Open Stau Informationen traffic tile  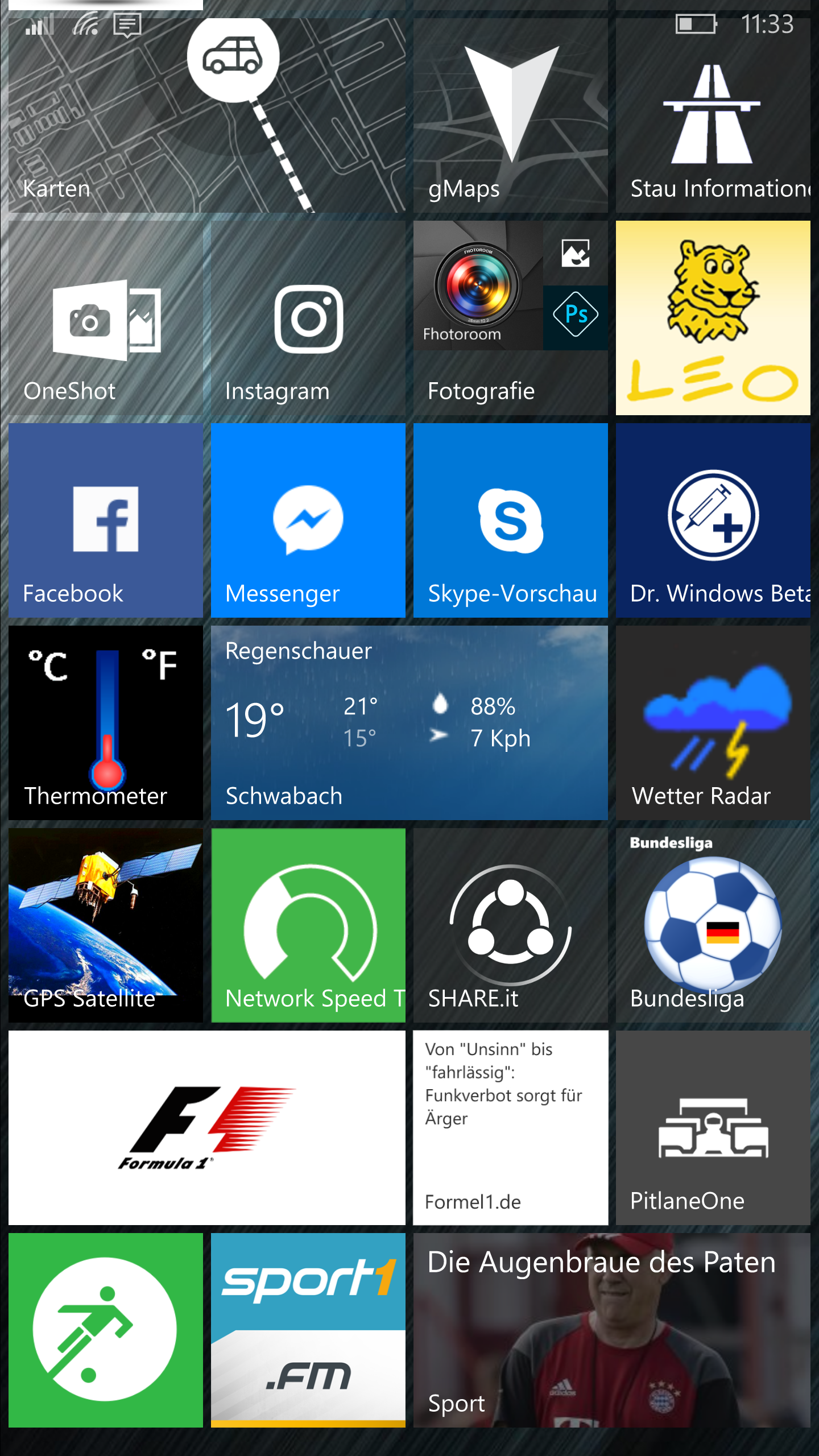(713, 115)
